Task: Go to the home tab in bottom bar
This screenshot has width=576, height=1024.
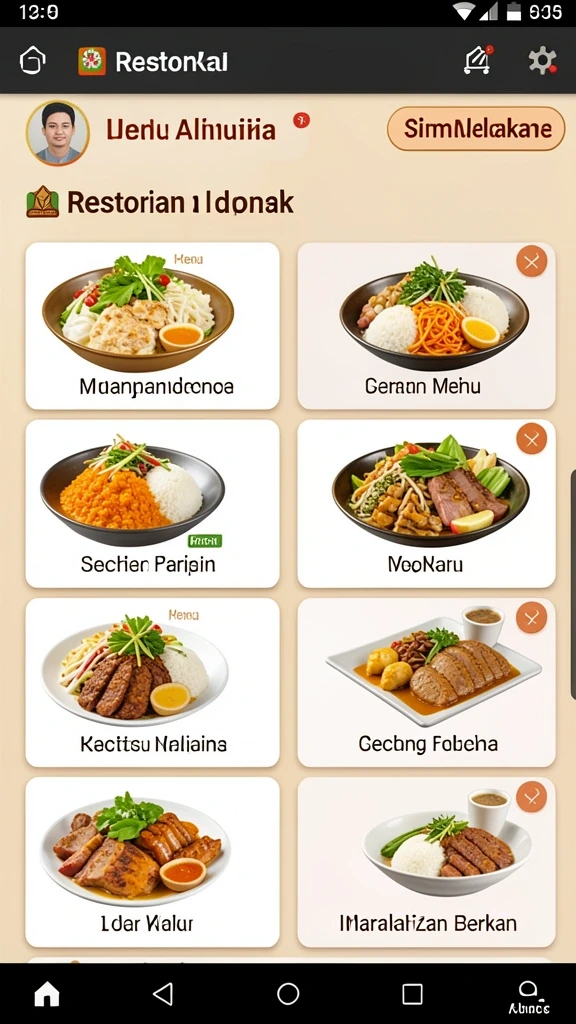Action: pyautogui.click(x=47, y=994)
